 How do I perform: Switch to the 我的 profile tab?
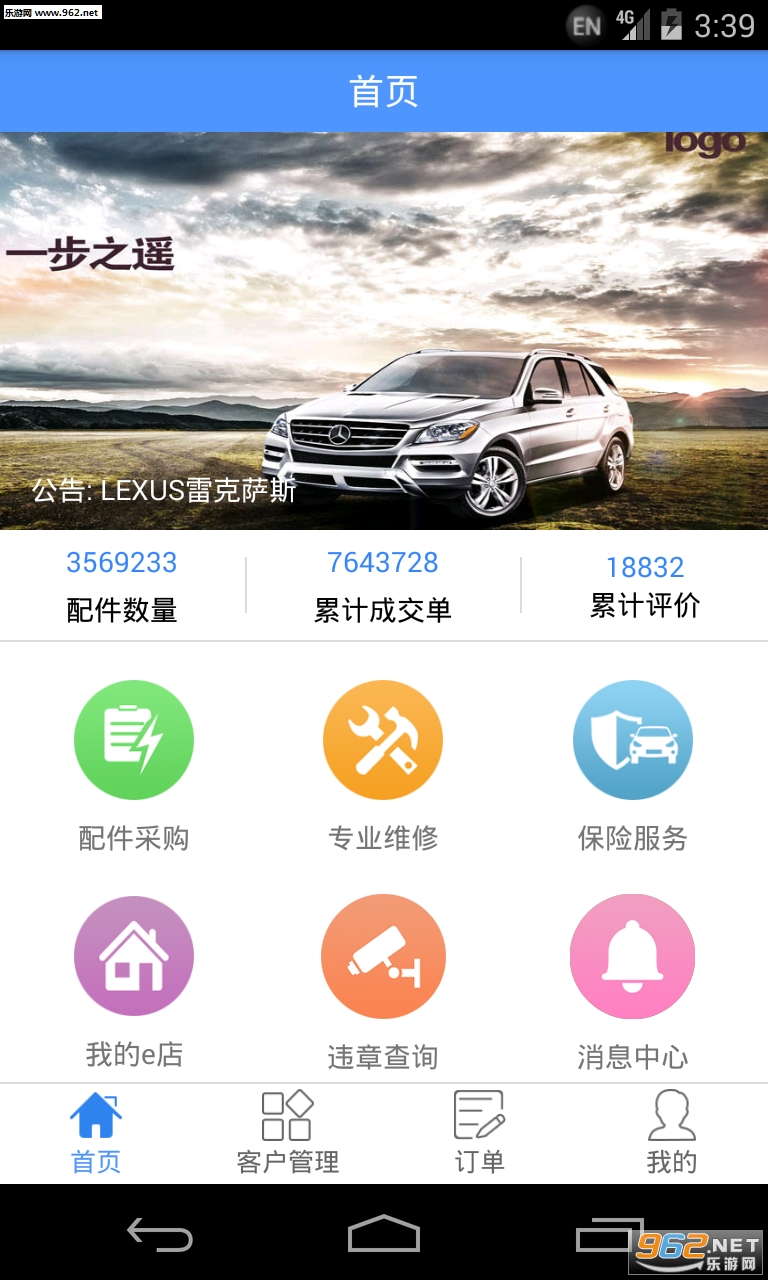pyautogui.click(x=671, y=1134)
